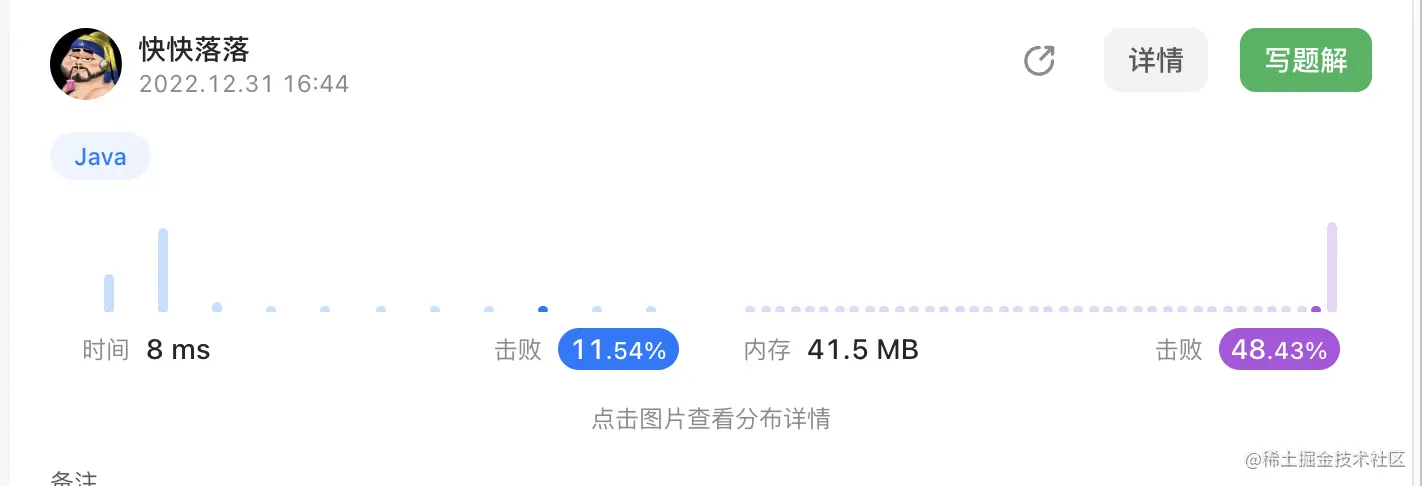This screenshot has width=1422, height=486.
Task: Open the 详情 submission details
Action: coord(1155,61)
